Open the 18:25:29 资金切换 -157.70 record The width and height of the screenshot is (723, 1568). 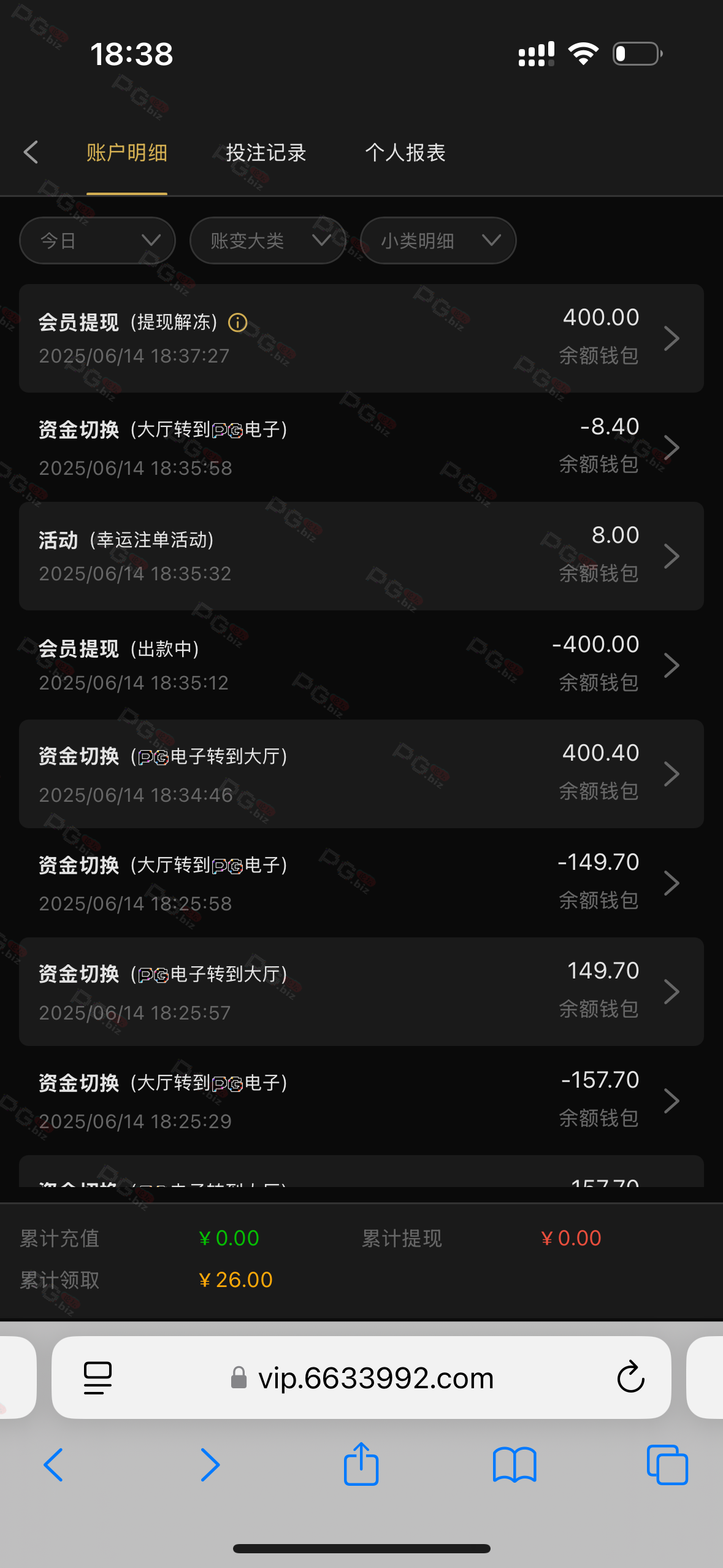(361, 1101)
